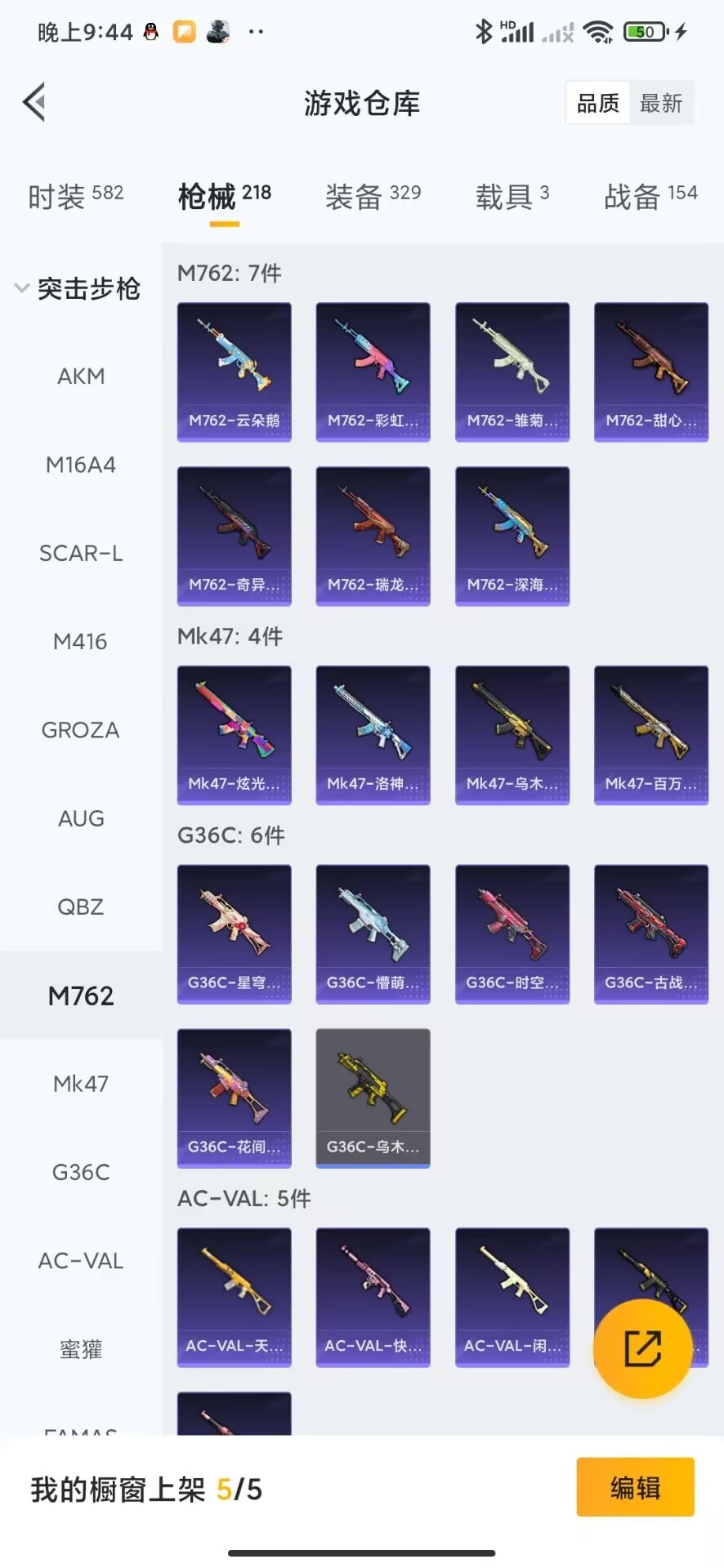Go back using the top-left arrow
Image resolution: width=724 pixels, height=1568 pixels.
pyautogui.click(x=34, y=103)
